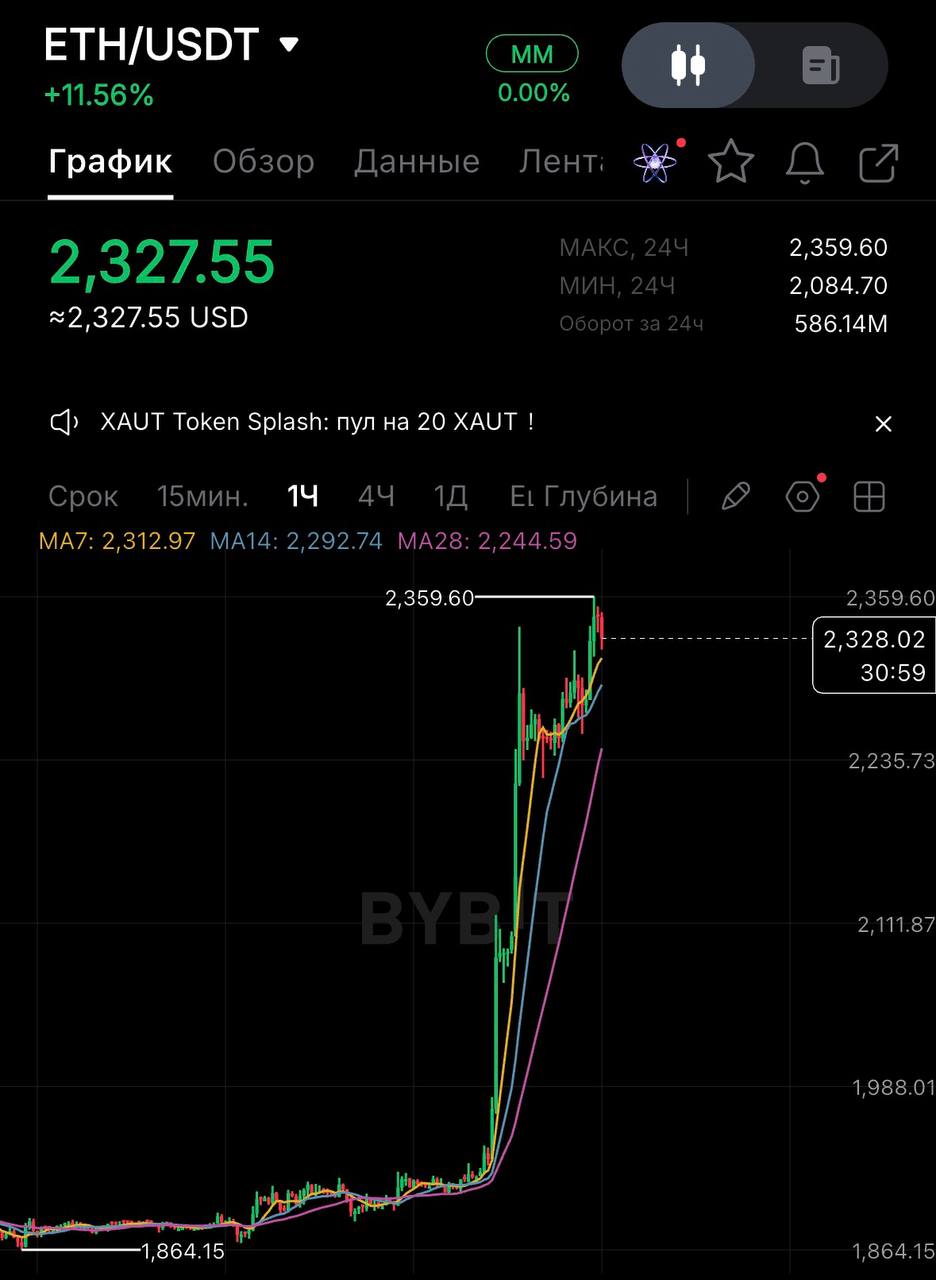Tap the MM margin mode badge
This screenshot has width=936, height=1280.
point(532,54)
